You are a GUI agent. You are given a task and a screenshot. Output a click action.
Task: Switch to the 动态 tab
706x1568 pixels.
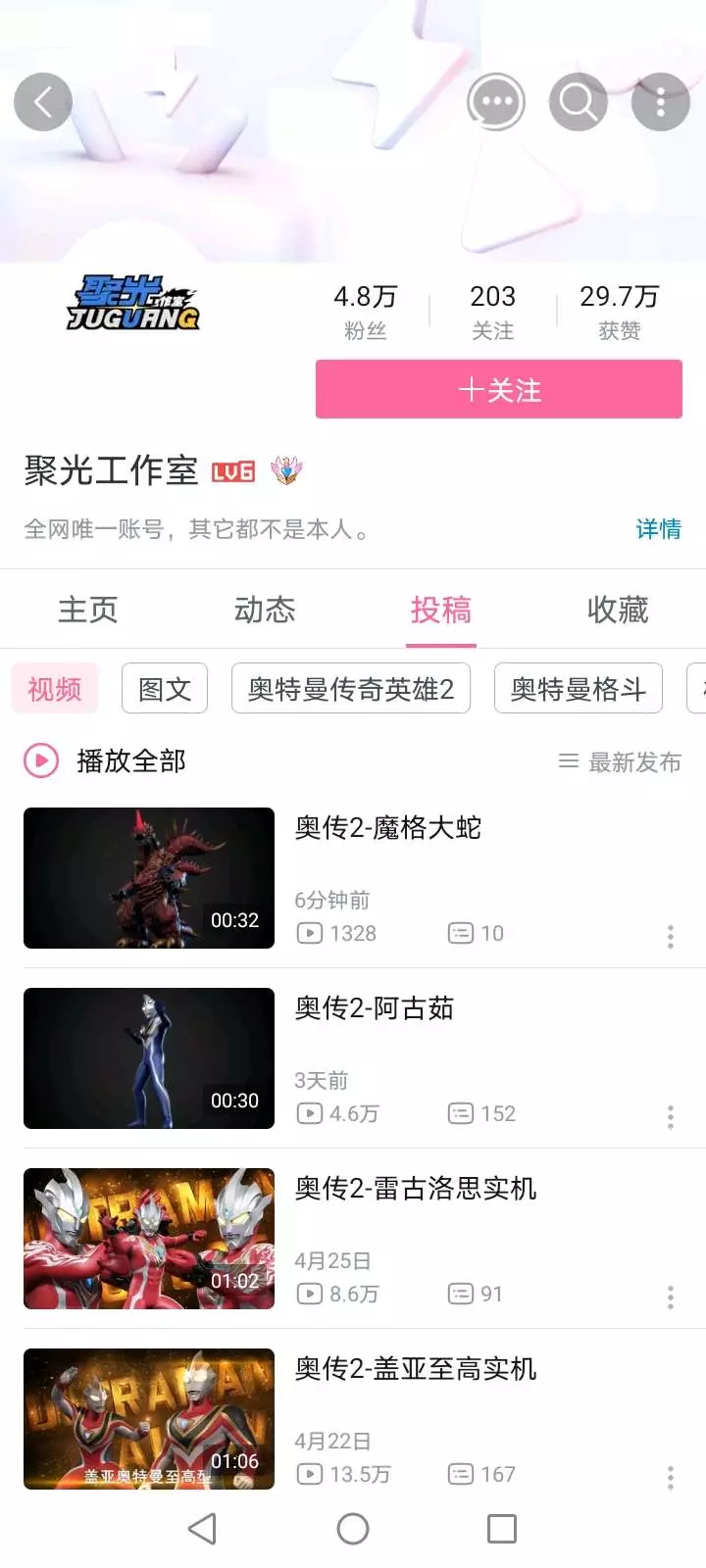265,610
